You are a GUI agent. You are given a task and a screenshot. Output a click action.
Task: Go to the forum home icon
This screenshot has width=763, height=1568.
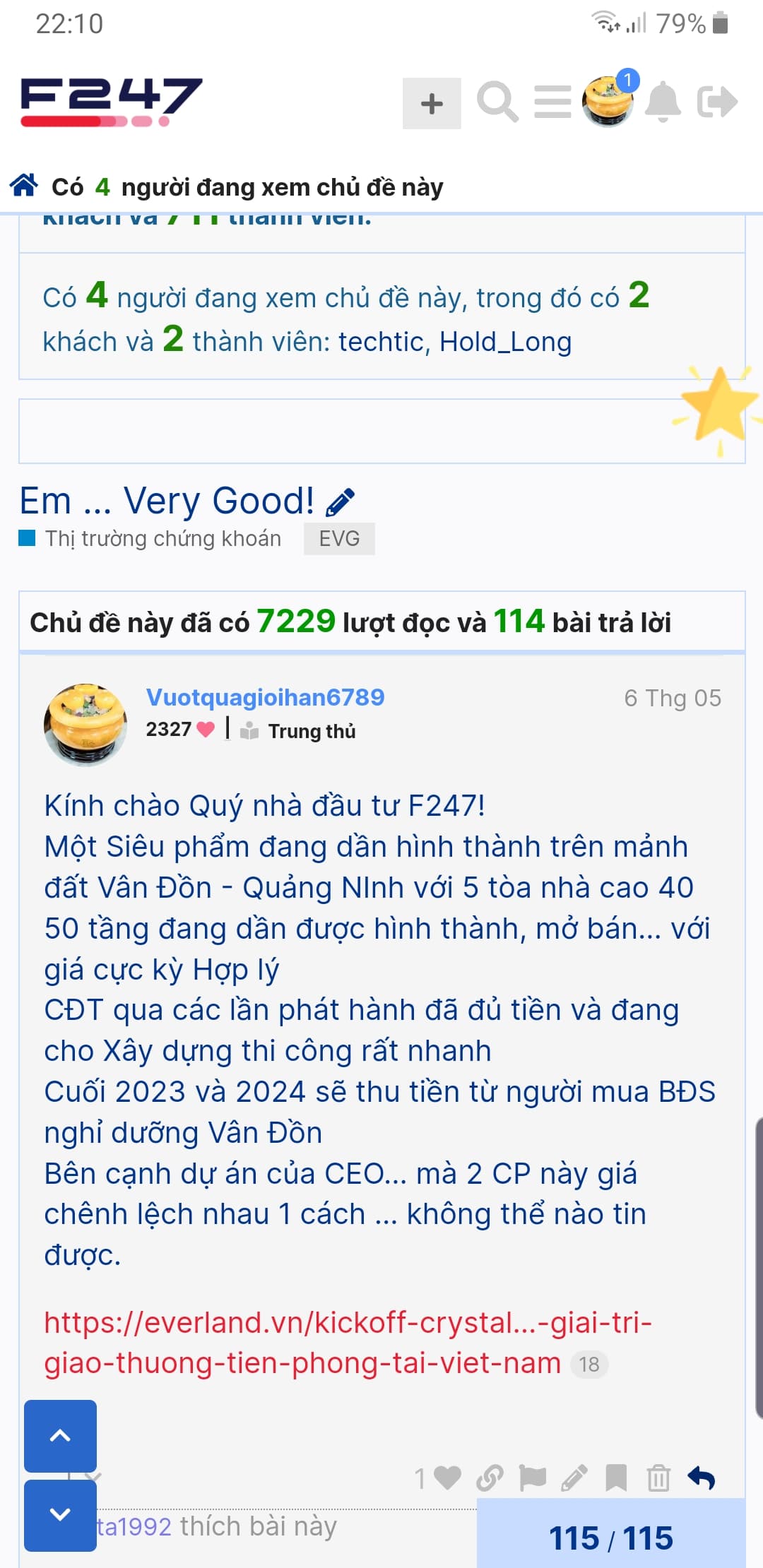[24, 186]
